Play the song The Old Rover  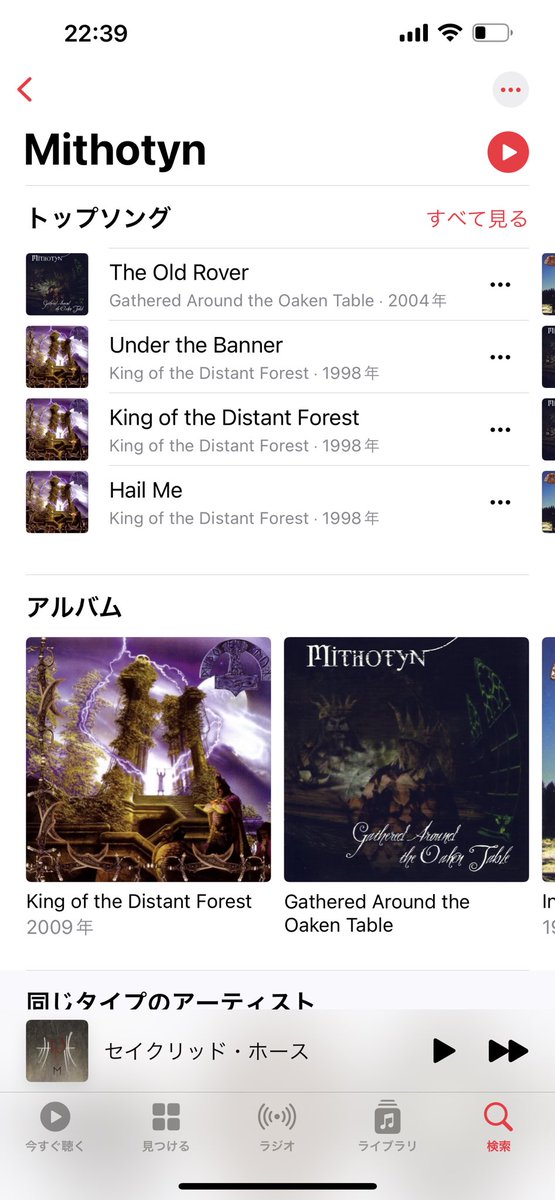pos(277,284)
